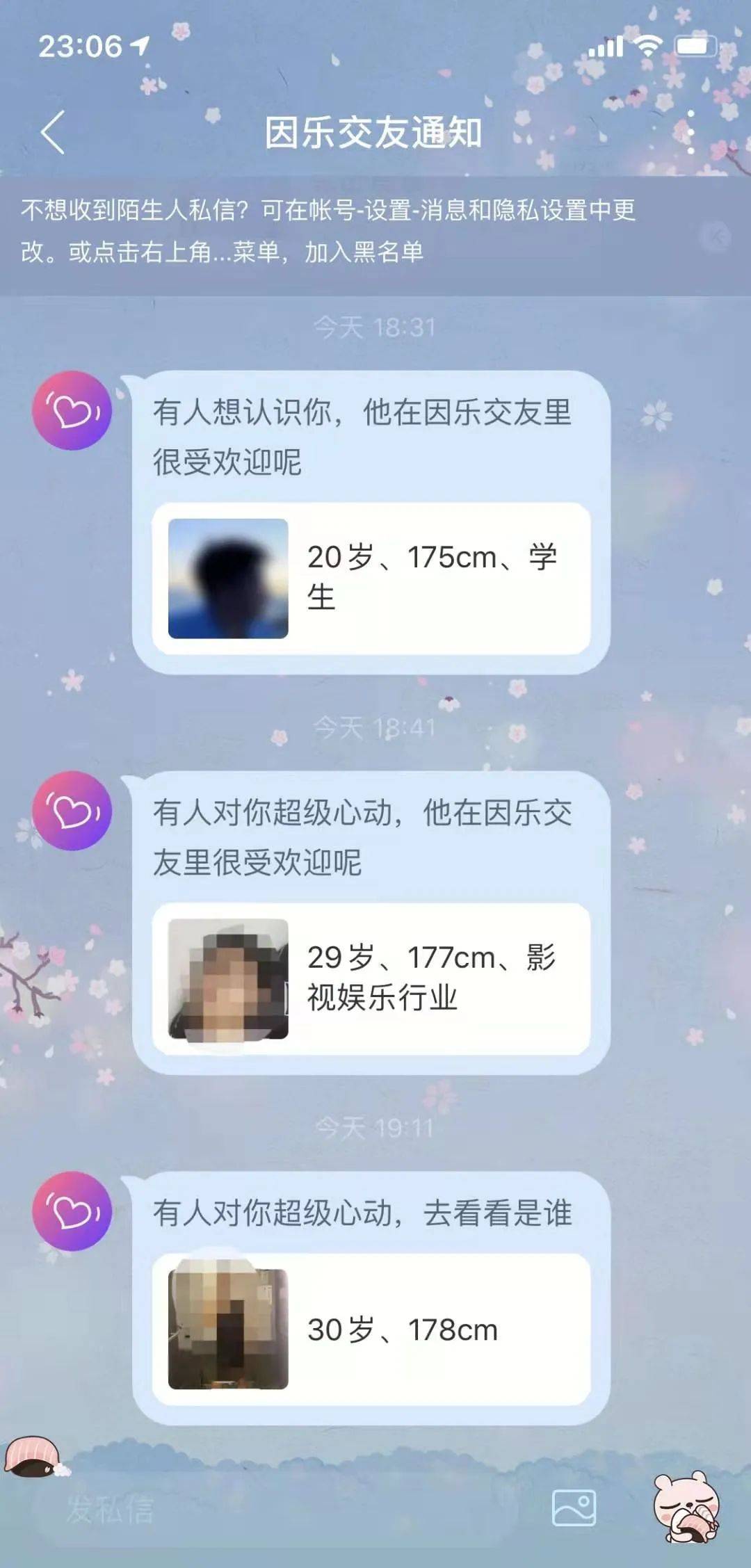
Task: Open the sticker emoji panel
Action: coord(685,1507)
